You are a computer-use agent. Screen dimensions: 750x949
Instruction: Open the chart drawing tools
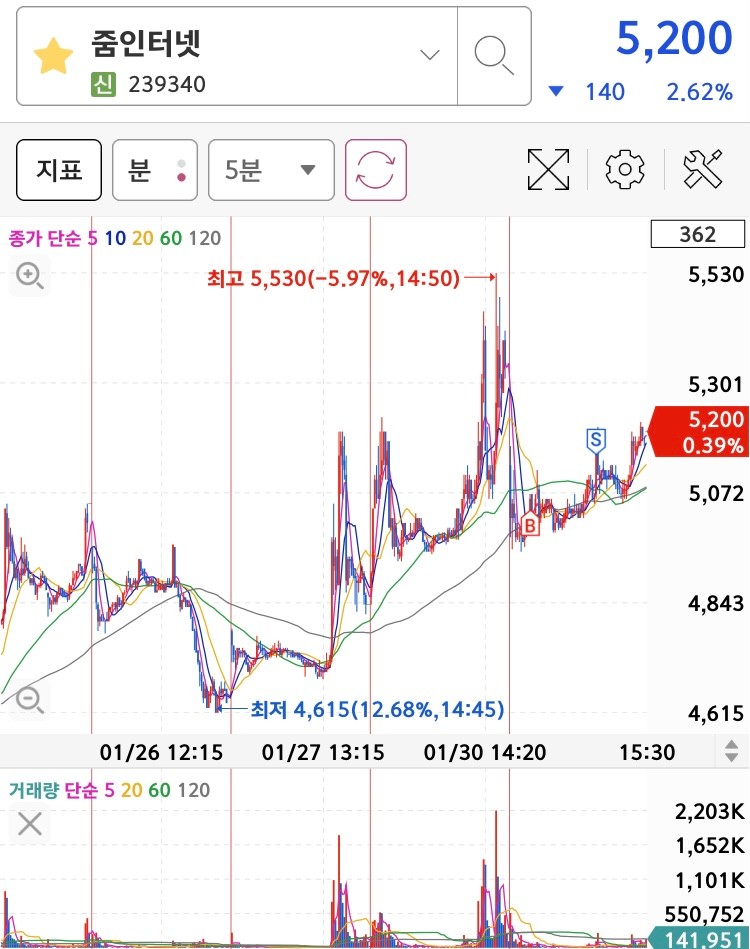click(x=703, y=170)
